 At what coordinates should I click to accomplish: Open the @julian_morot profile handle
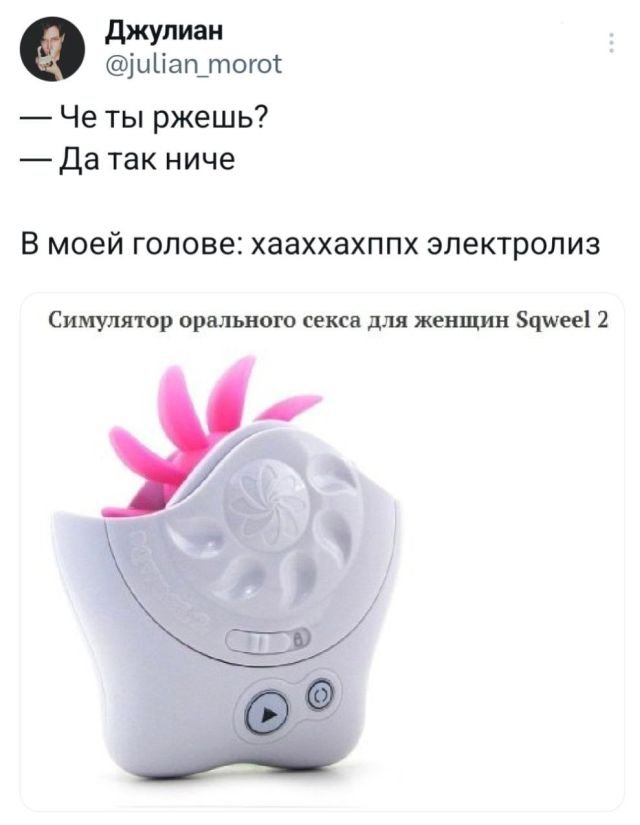point(194,68)
